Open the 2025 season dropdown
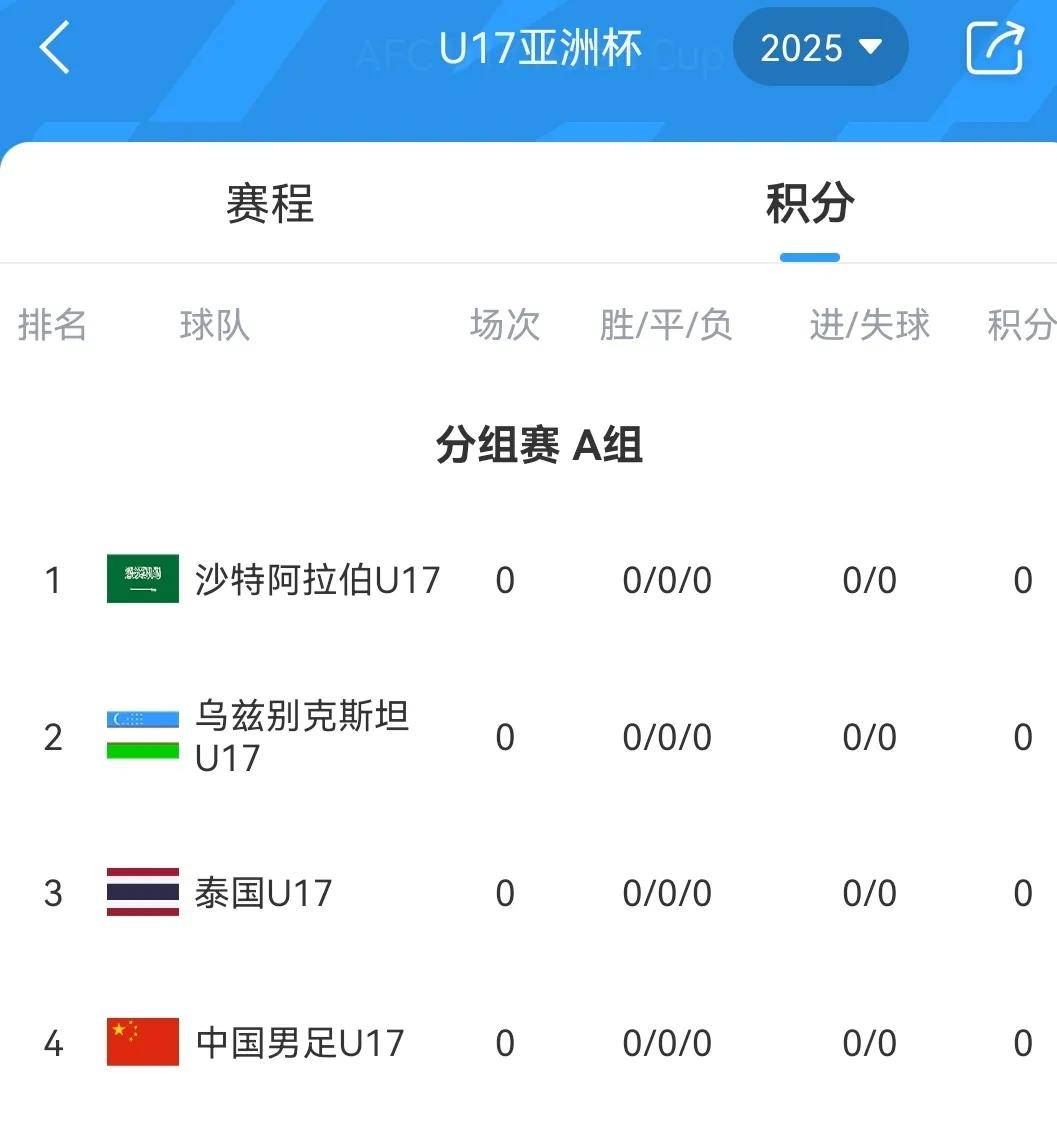Screen dimensions: 1057x1125 pyautogui.click(x=820, y=46)
